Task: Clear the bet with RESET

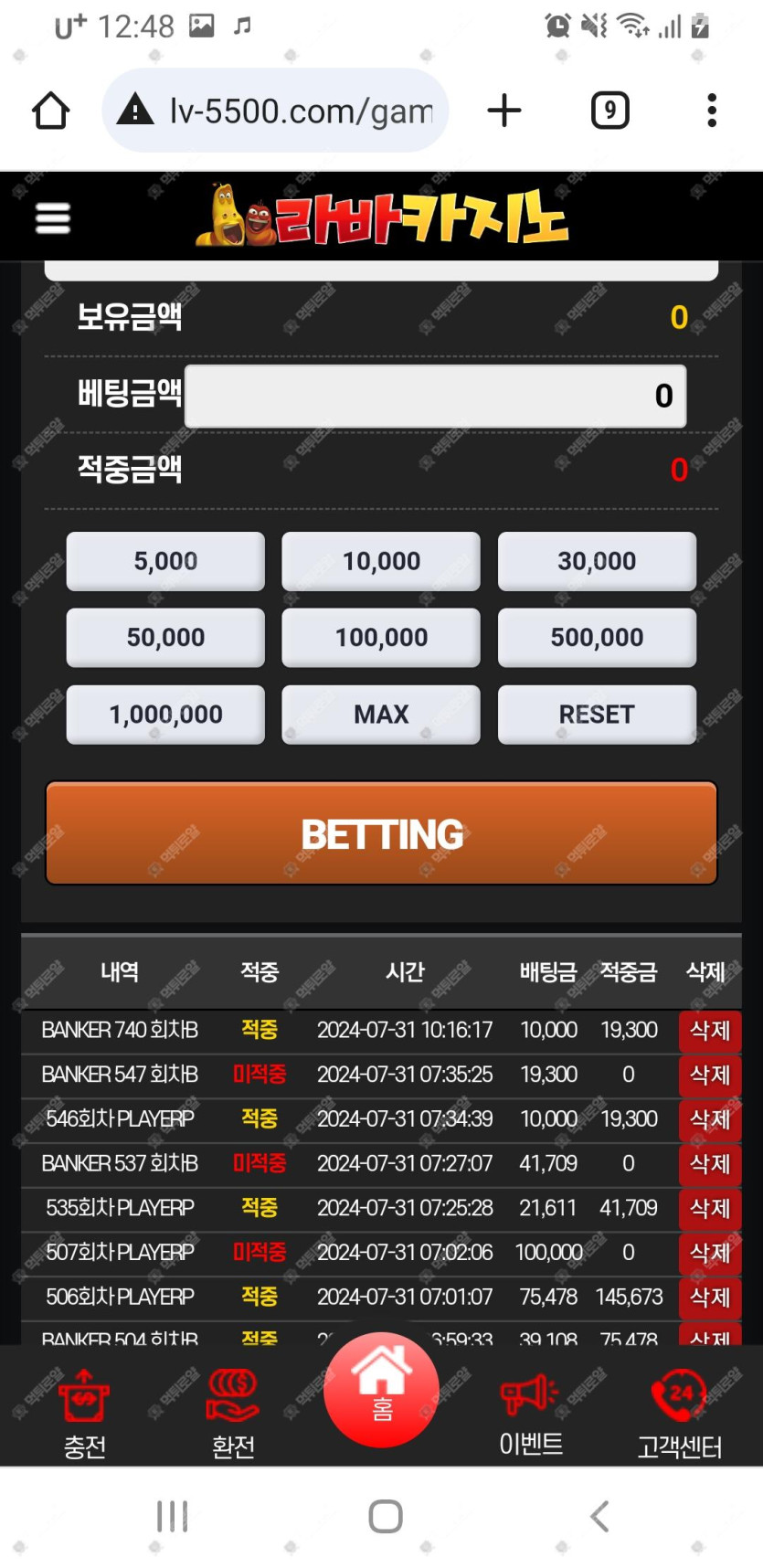Action: click(x=597, y=714)
